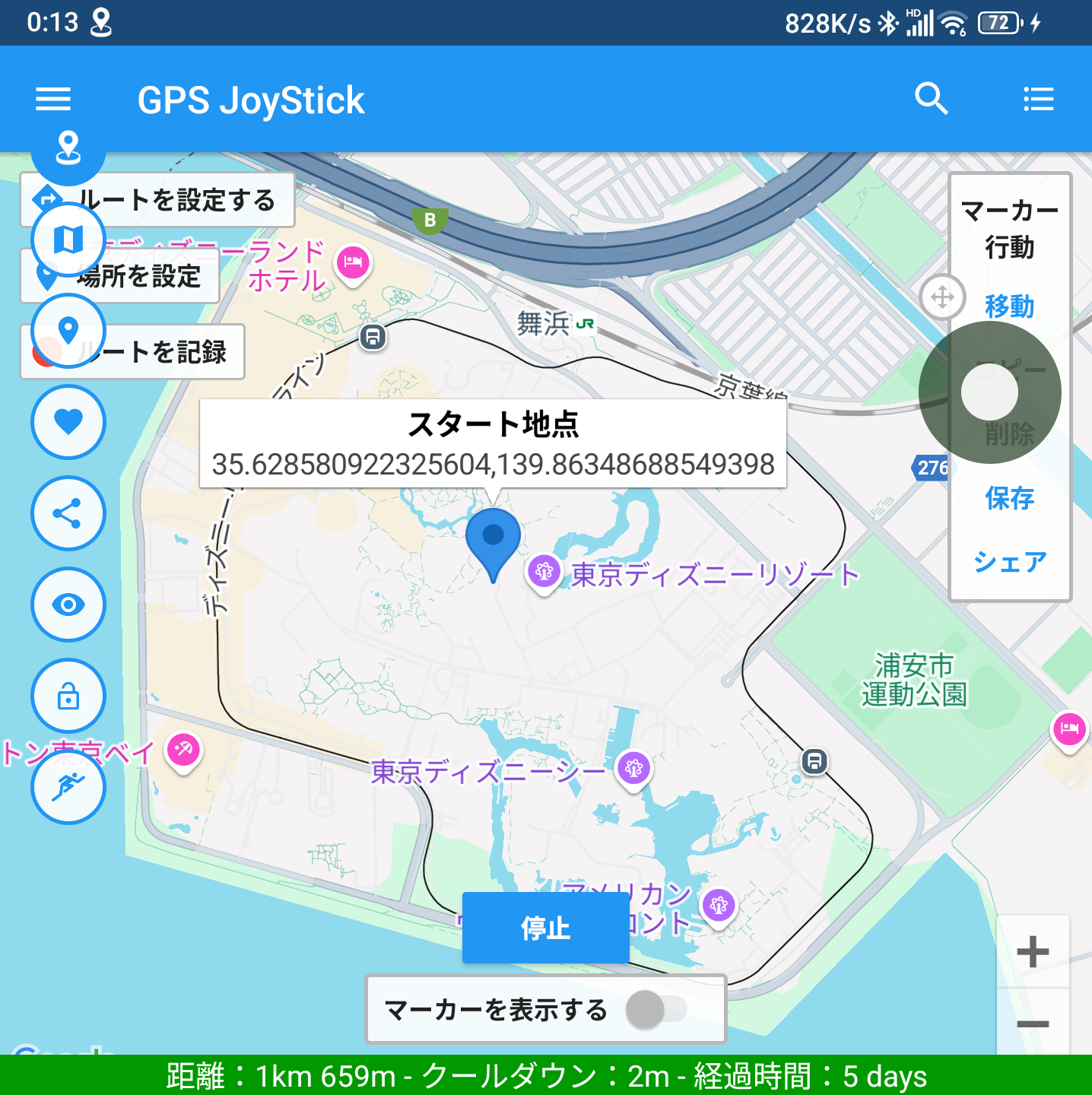This screenshot has height=1095, width=1092.
Task: Open the list menu icon
Action: (1038, 100)
